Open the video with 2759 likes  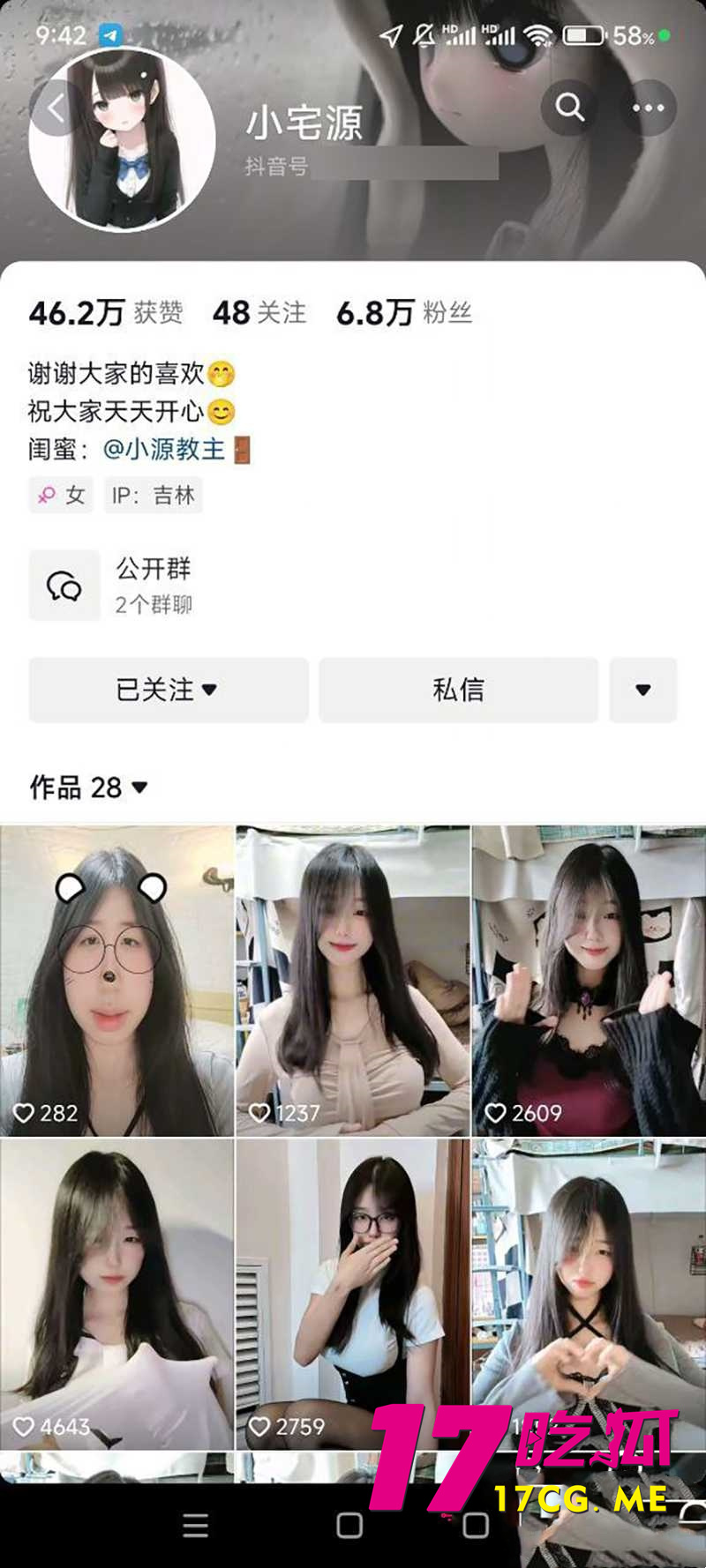353,1292
